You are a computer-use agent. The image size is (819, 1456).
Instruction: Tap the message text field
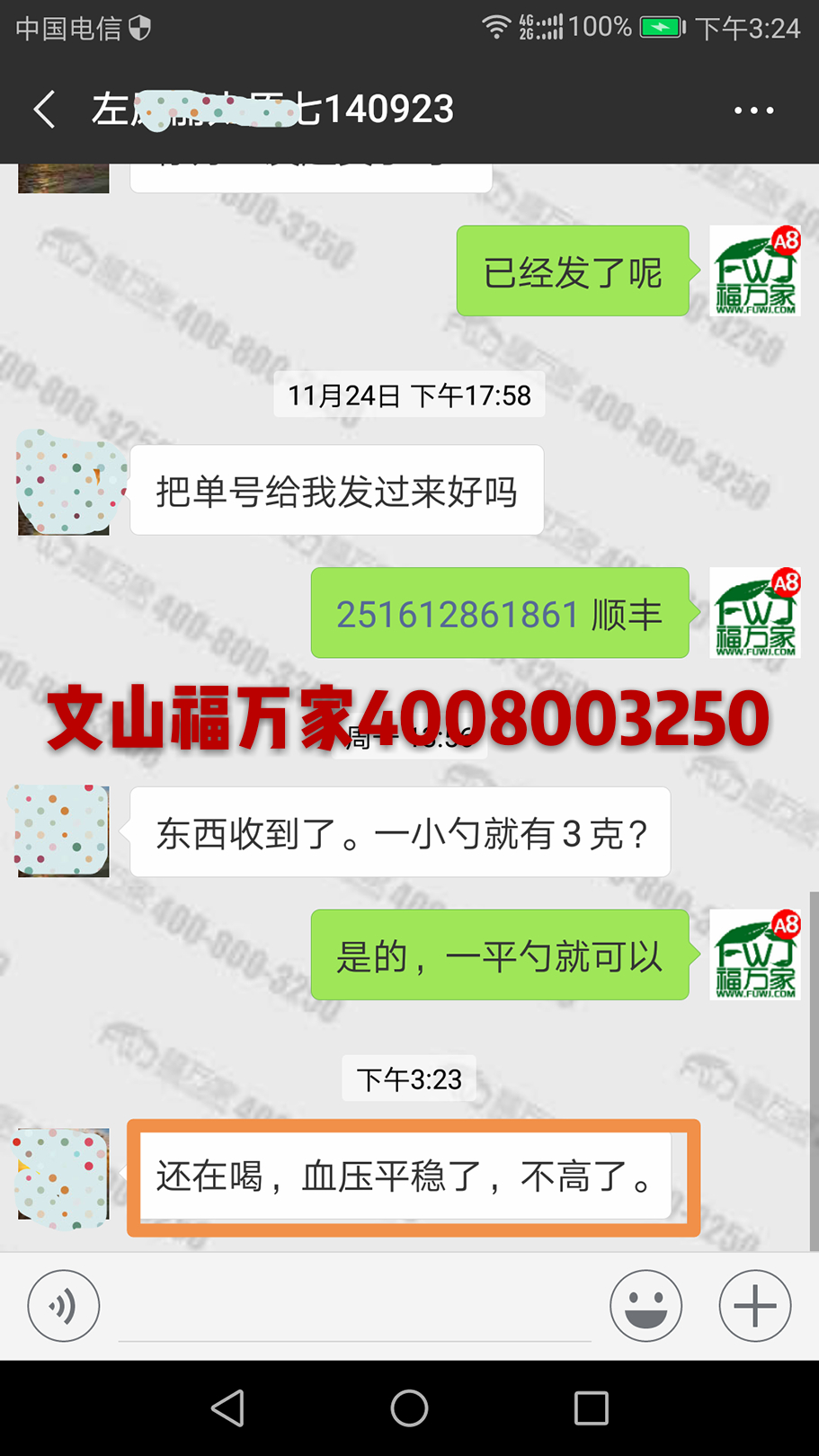354,1308
